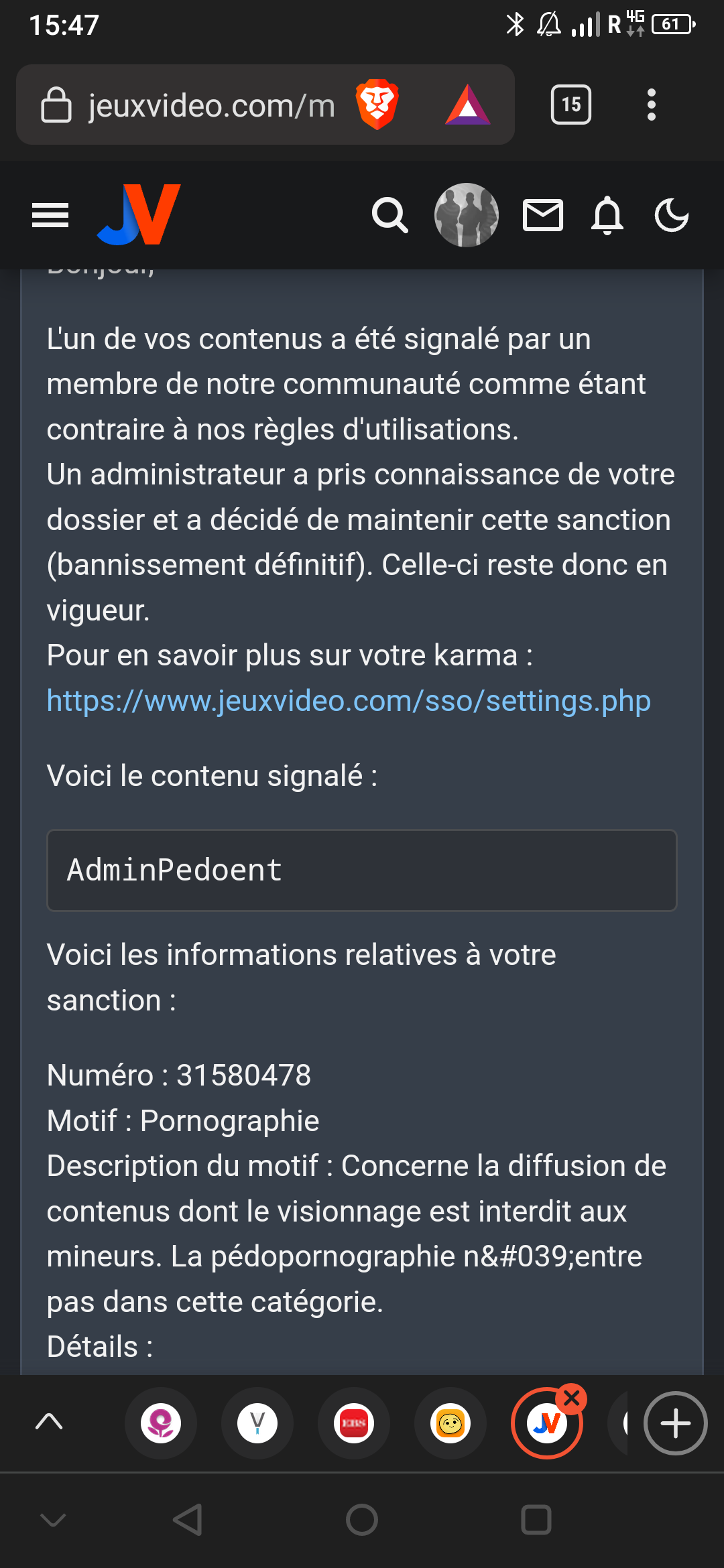Open the hamburger menu on jeuxvideo

click(x=50, y=215)
